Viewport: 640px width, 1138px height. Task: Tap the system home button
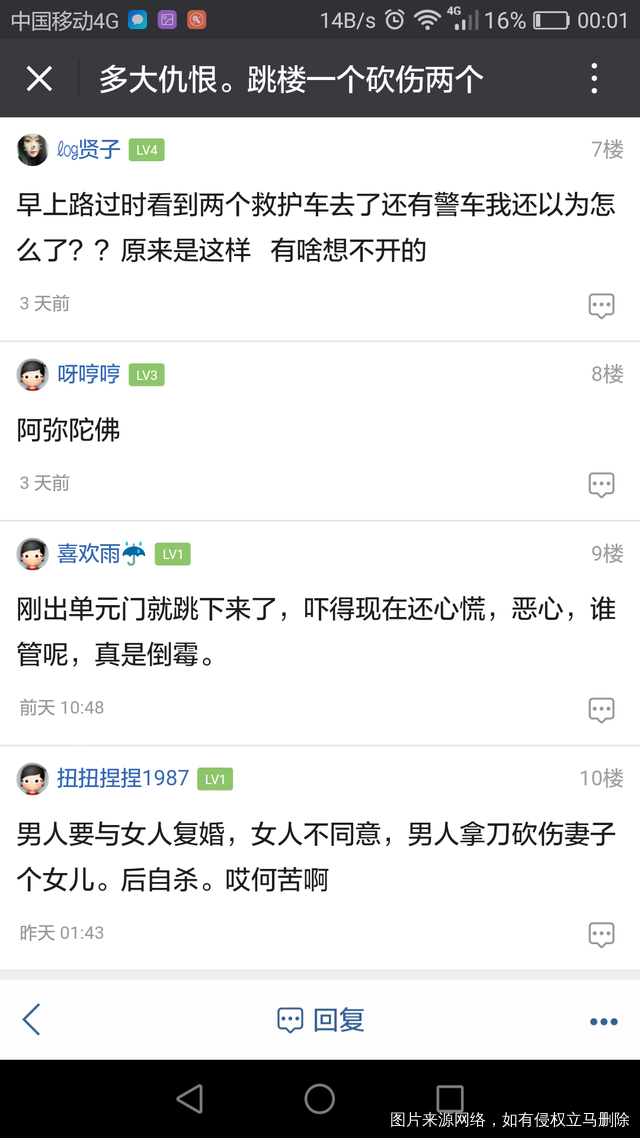(x=320, y=1099)
